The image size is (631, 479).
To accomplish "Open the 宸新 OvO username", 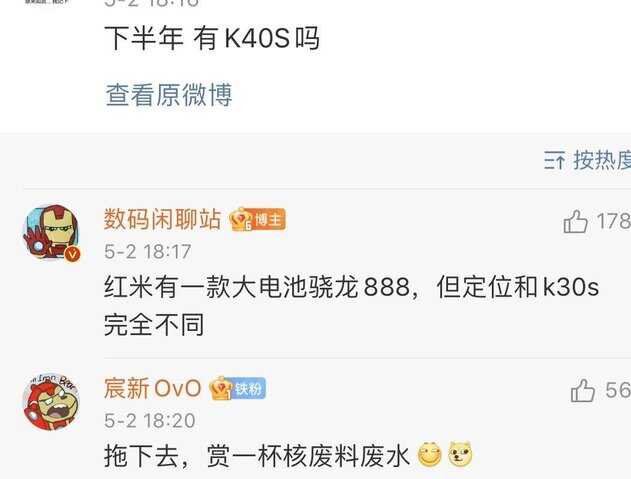I will pos(153,388).
